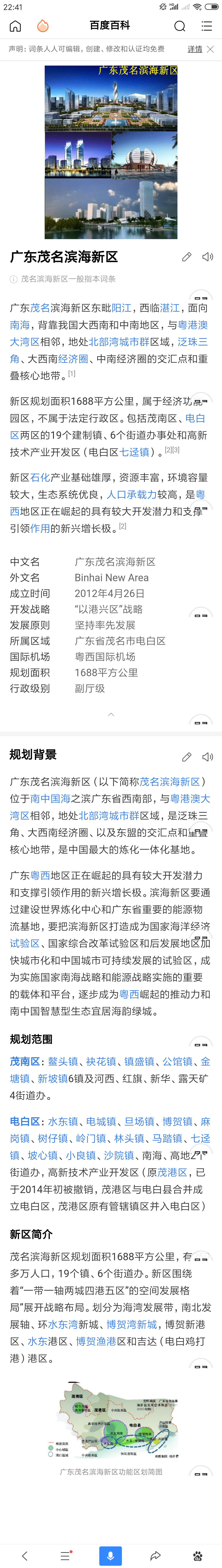Image resolution: width=222 pixels, height=1568 pixels.
Task: Open the 详情 details link
Action: pos(195,49)
